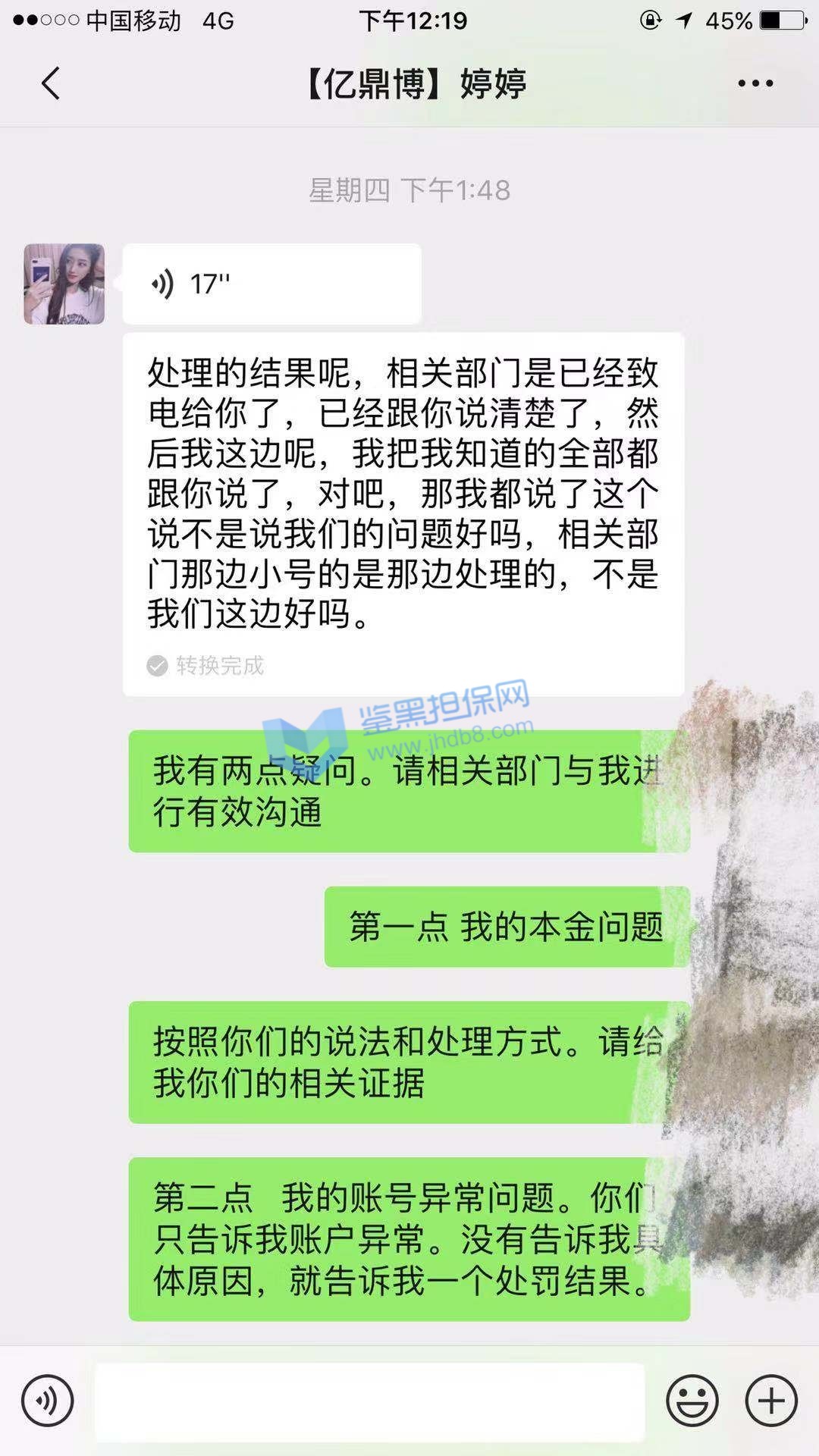The image size is (819, 1456).
Task: Open 婷婷's profile avatar
Action: point(64,284)
